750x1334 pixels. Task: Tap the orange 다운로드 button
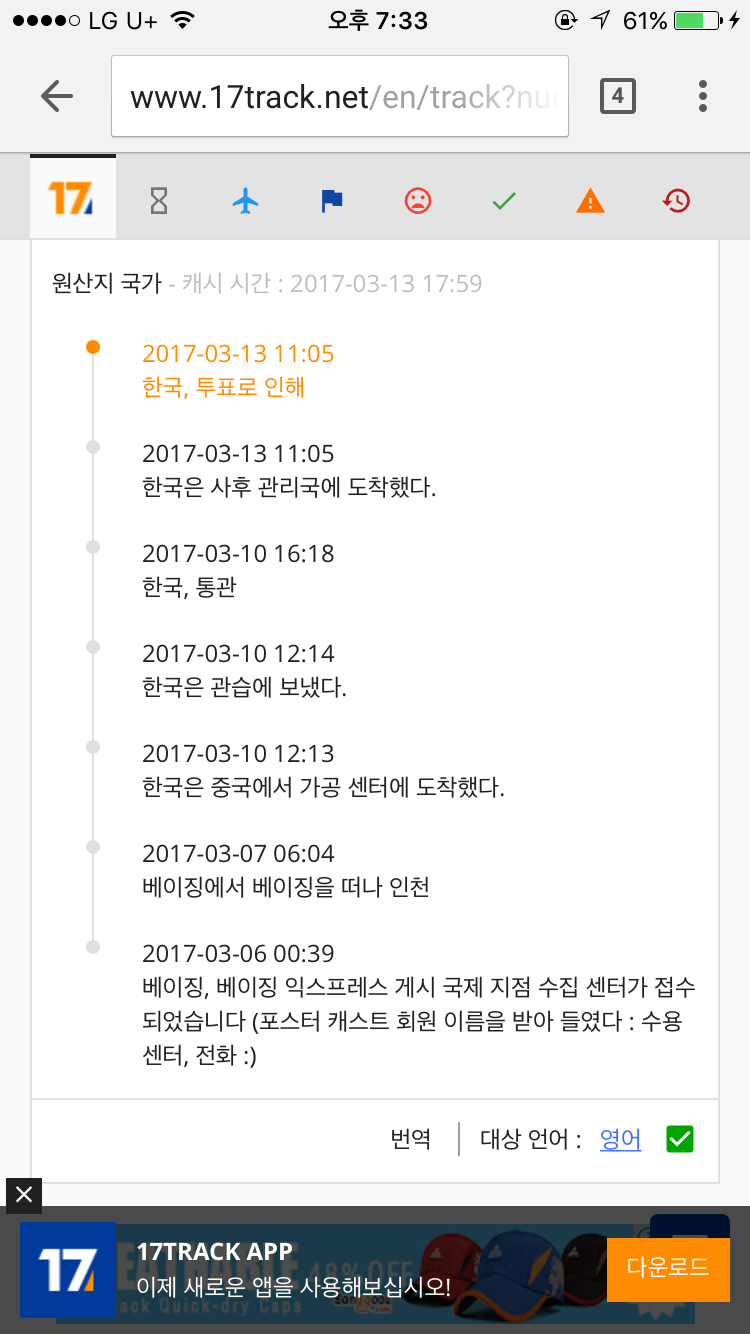pyautogui.click(x=667, y=1268)
